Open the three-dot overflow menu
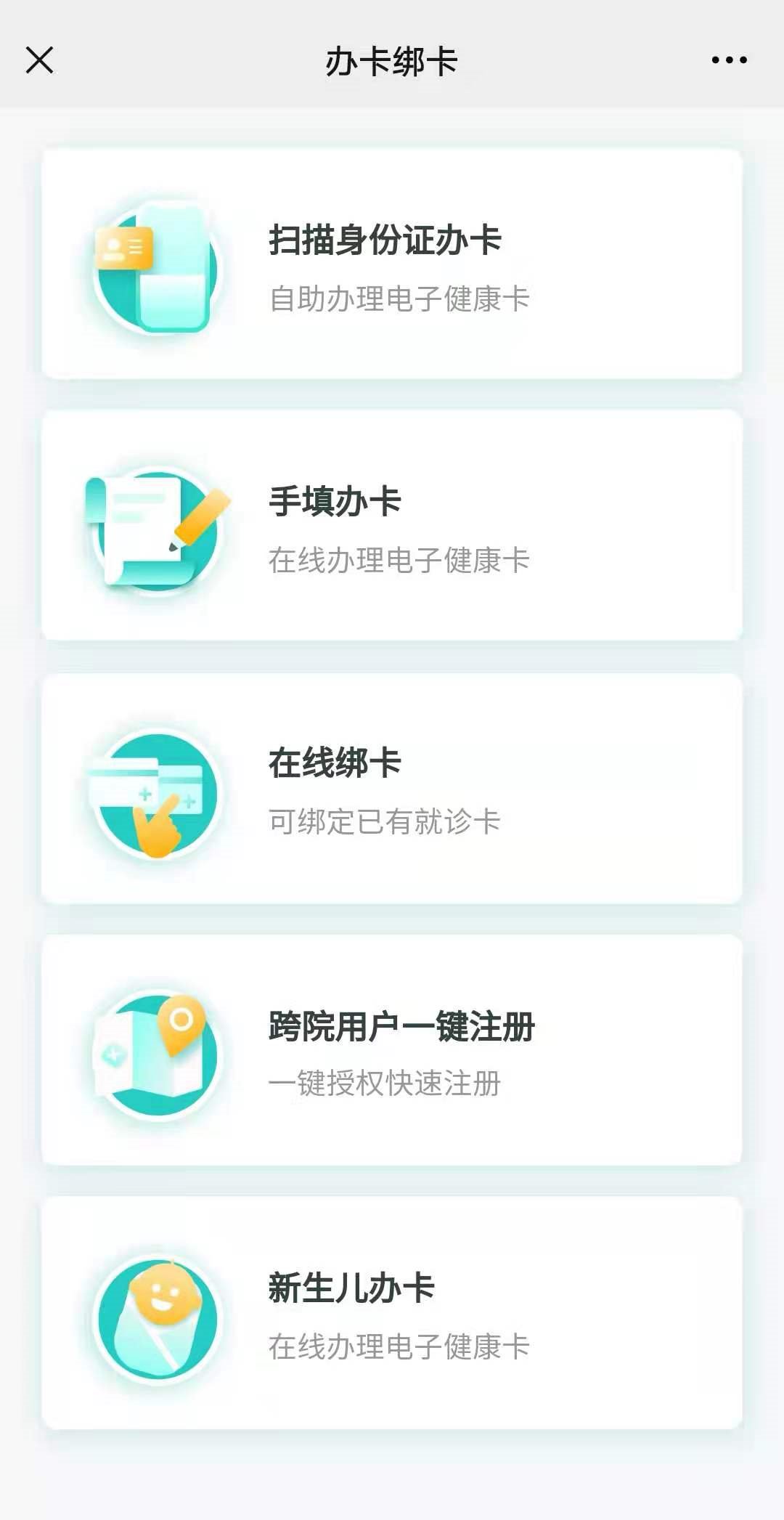 [x=729, y=60]
